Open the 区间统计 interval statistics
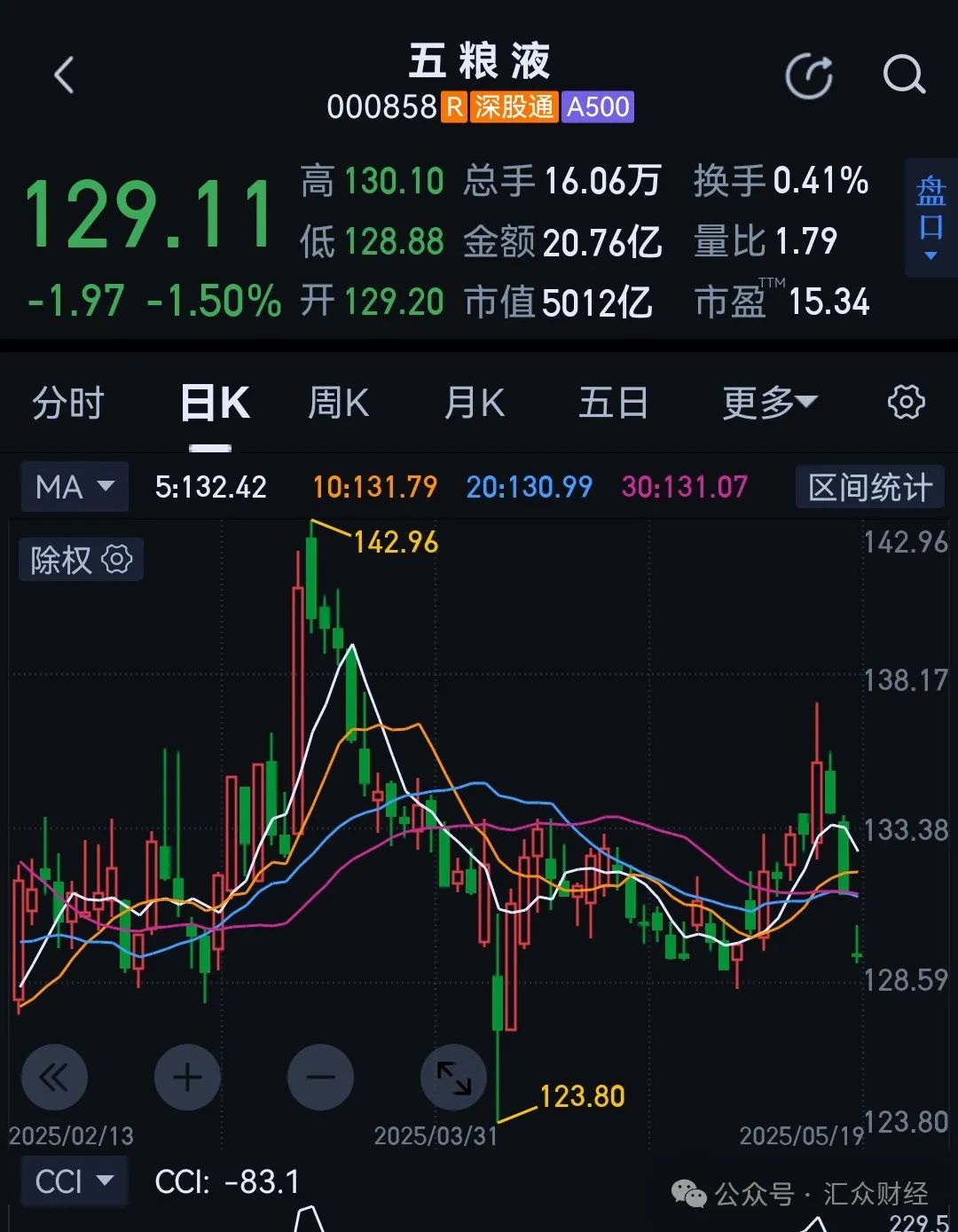The width and height of the screenshot is (958, 1232). tap(869, 486)
